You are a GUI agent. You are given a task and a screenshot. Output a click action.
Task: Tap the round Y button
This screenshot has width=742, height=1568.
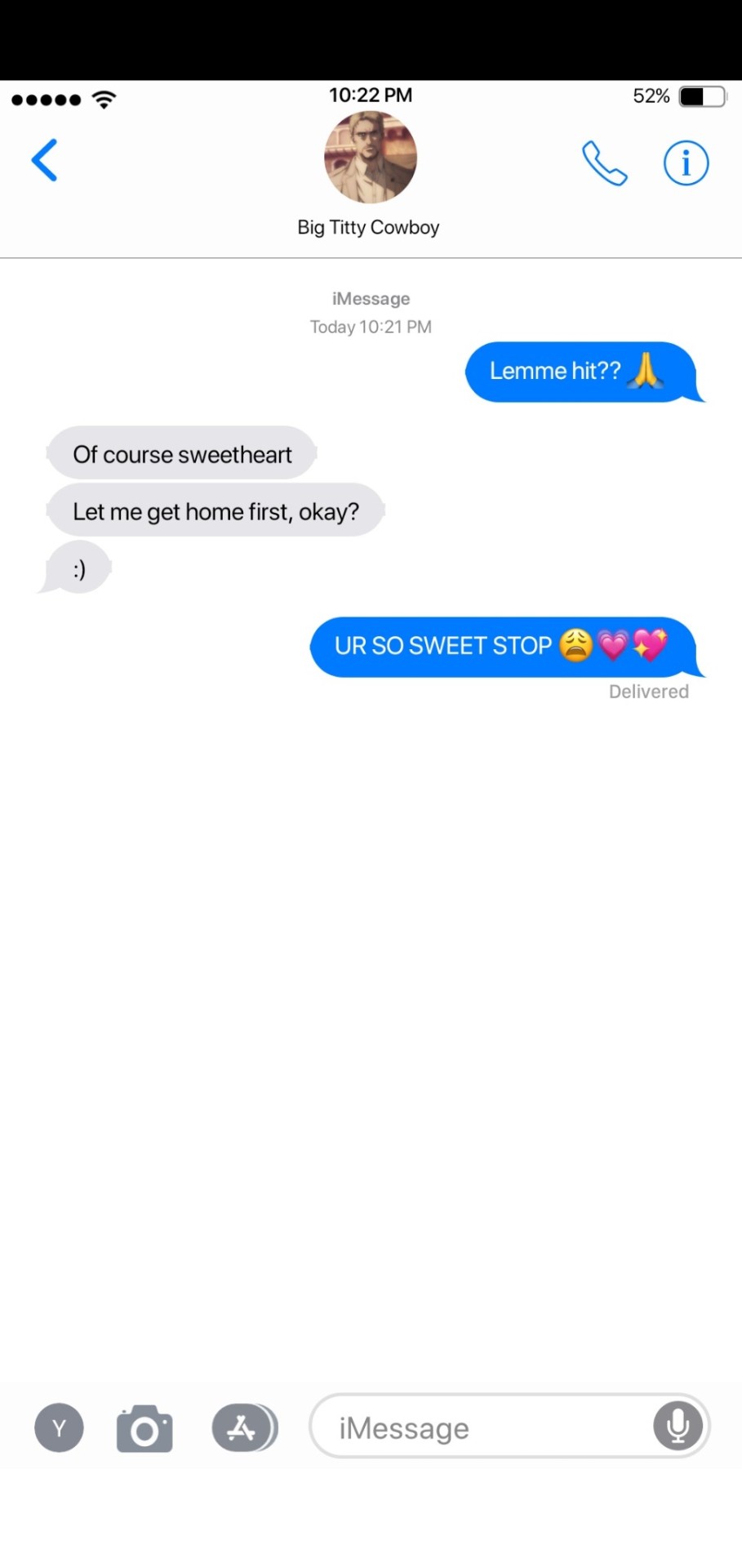click(59, 1428)
